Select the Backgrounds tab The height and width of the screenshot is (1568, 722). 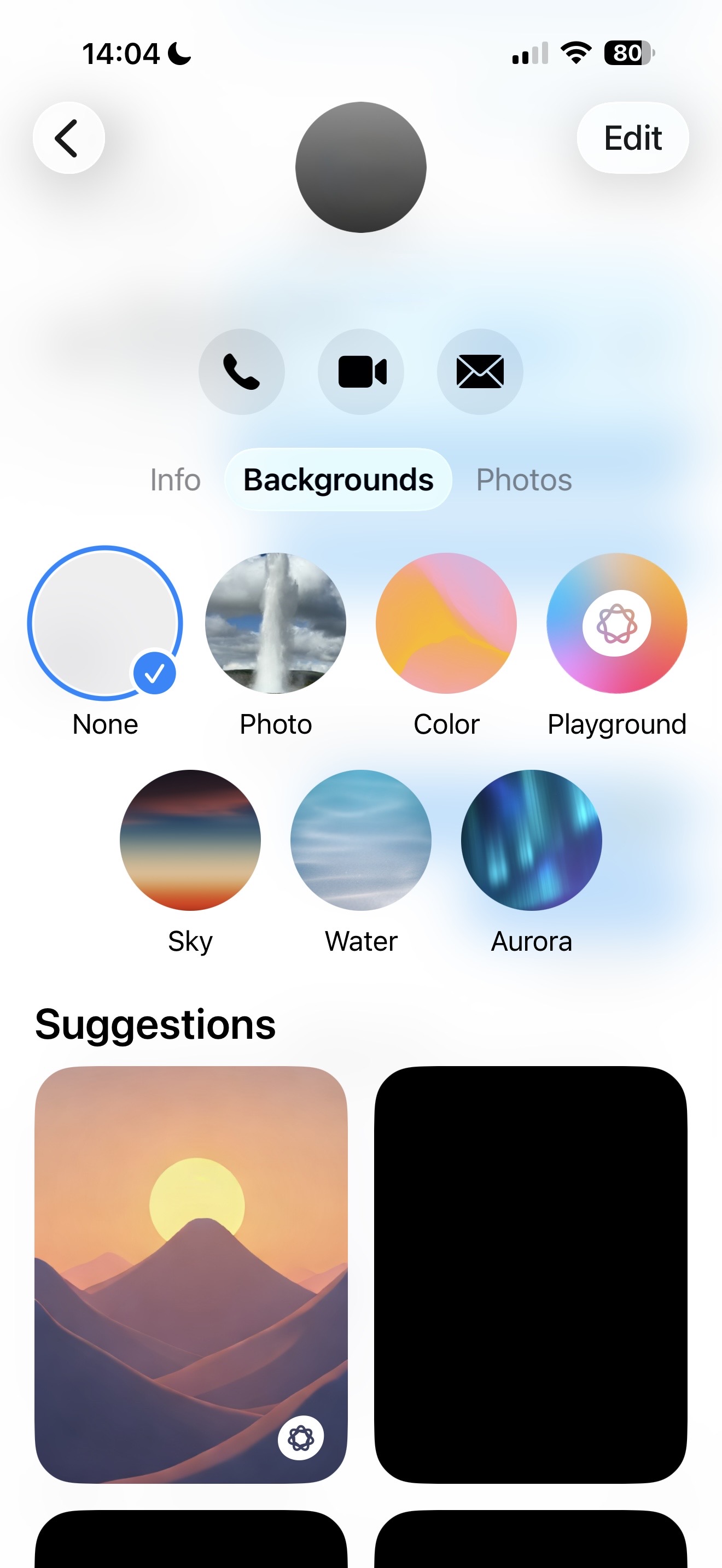tap(339, 479)
